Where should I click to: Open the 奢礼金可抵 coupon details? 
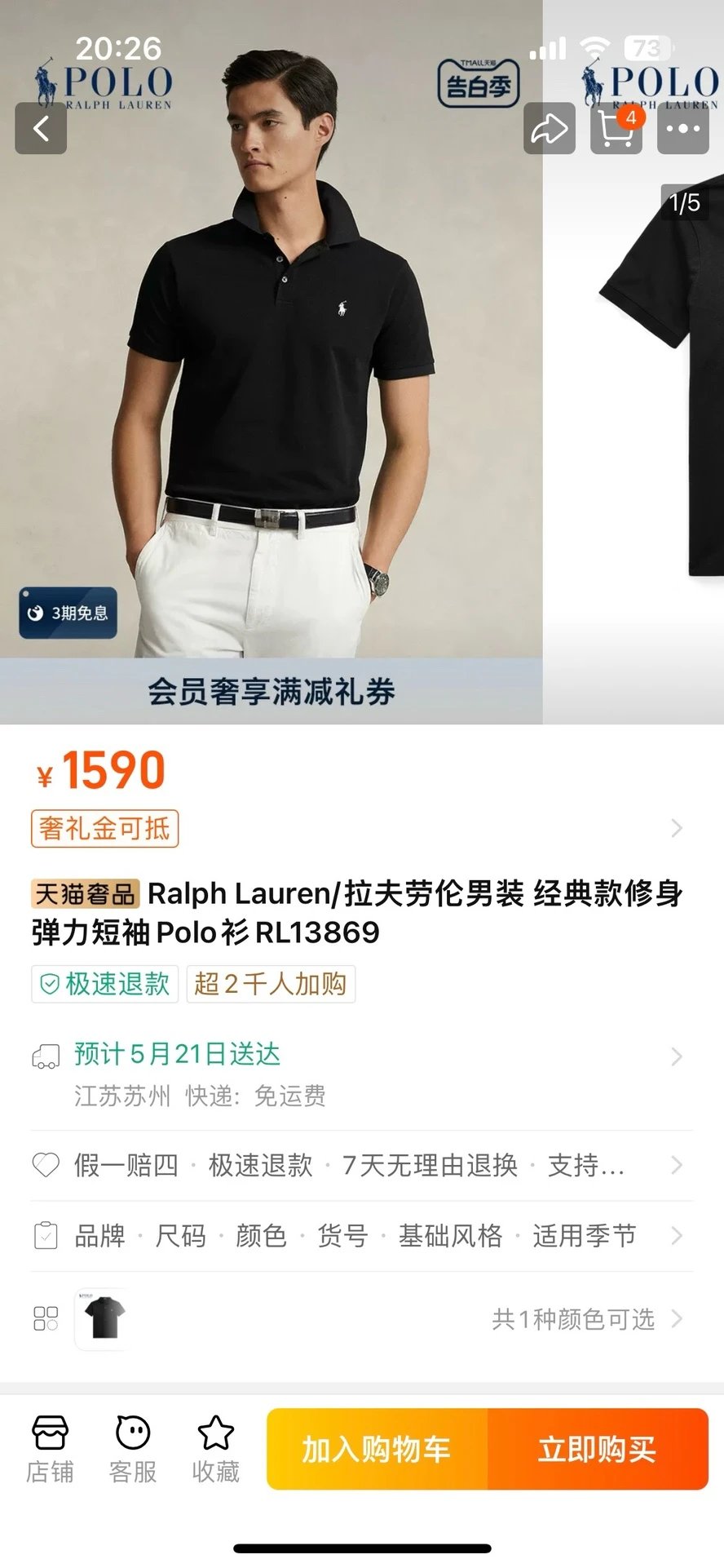(x=105, y=829)
